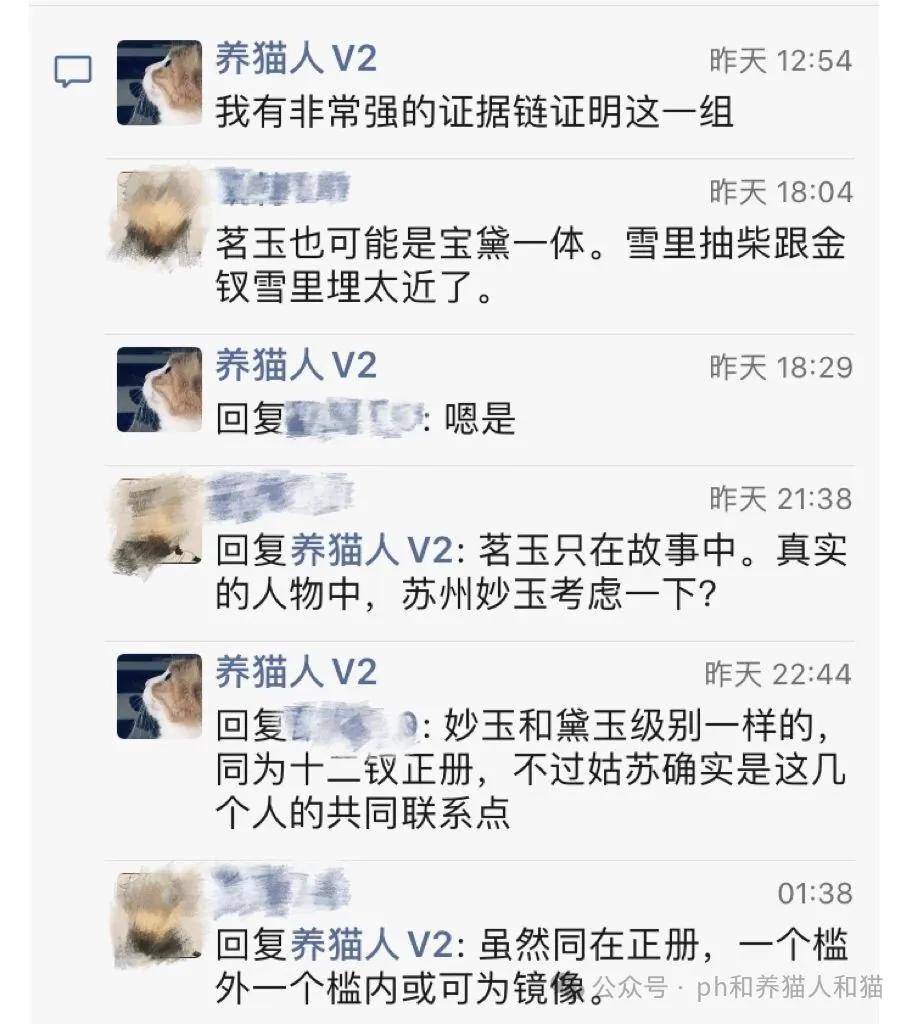Tap the comment bubble icon beside the first comment
The height and width of the screenshot is (1024, 913).
(x=73, y=71)
